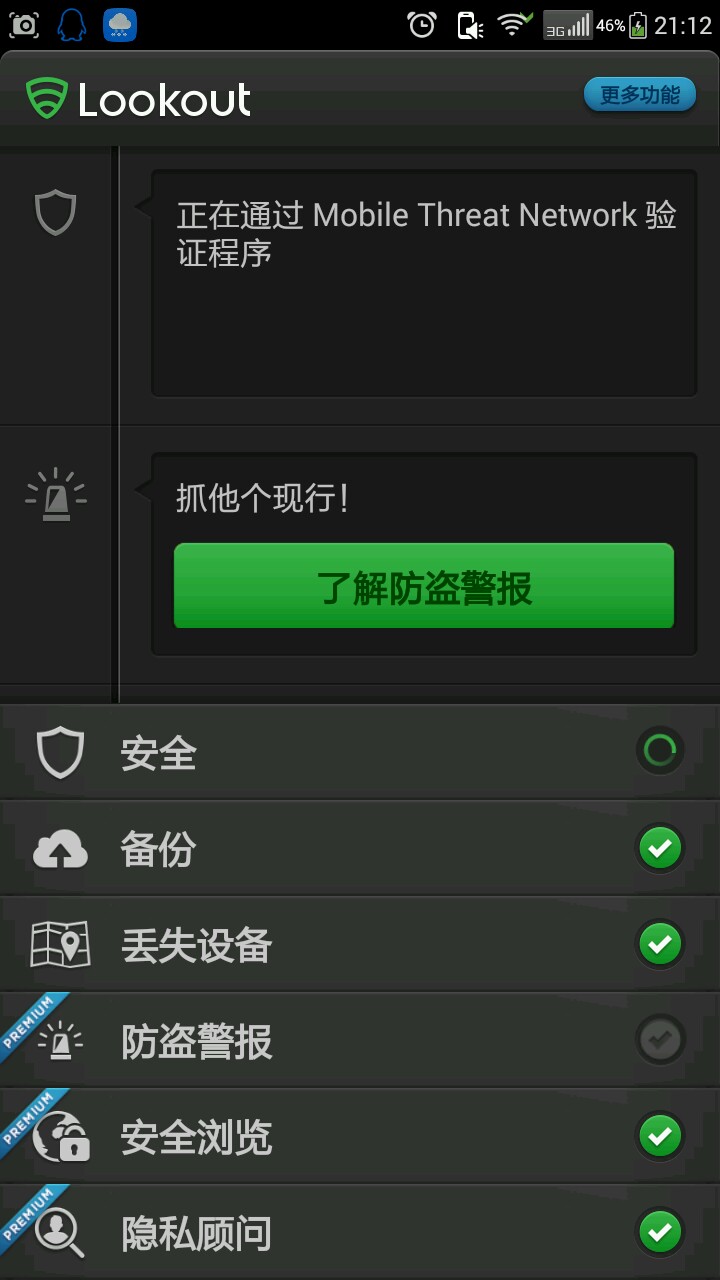Tap the green 了解防盗警报 button
The width and height of the screenshot is (720, 1280).
(424, 587)
